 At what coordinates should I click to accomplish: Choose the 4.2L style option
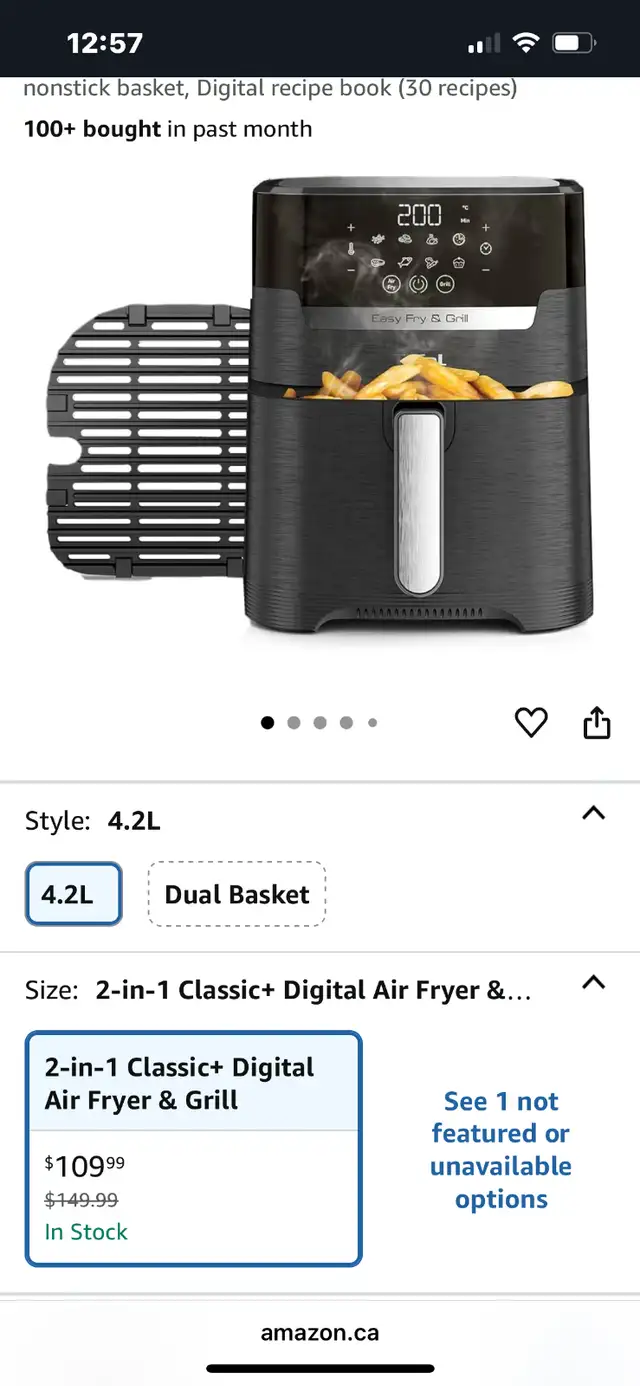tap(73, 894)
